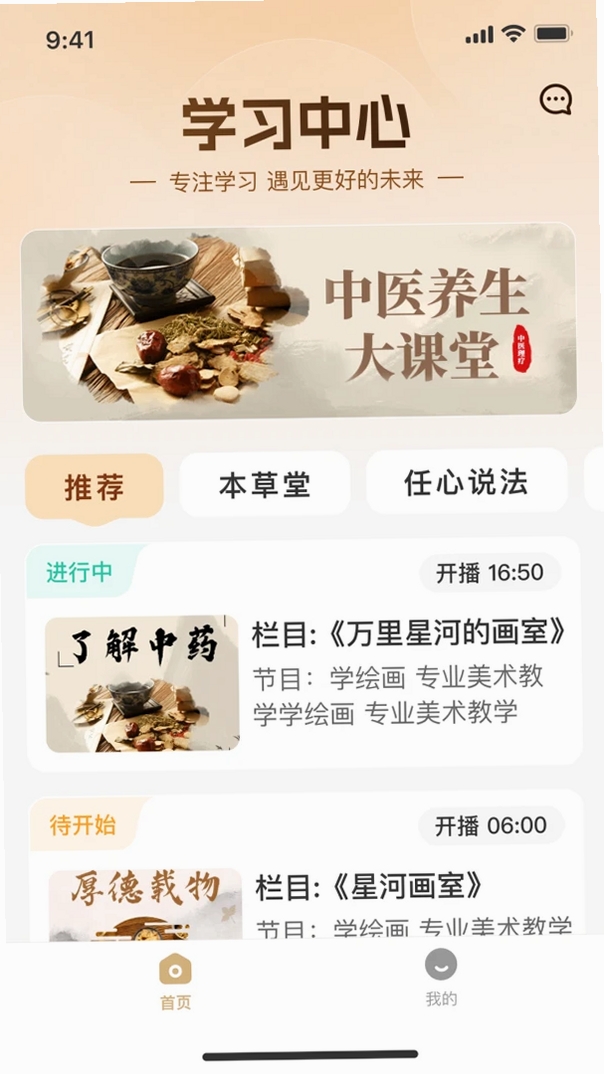Open the 《星河画室》 upcoming card
The image size is (604, 1074).
click(x=307, y=866)
